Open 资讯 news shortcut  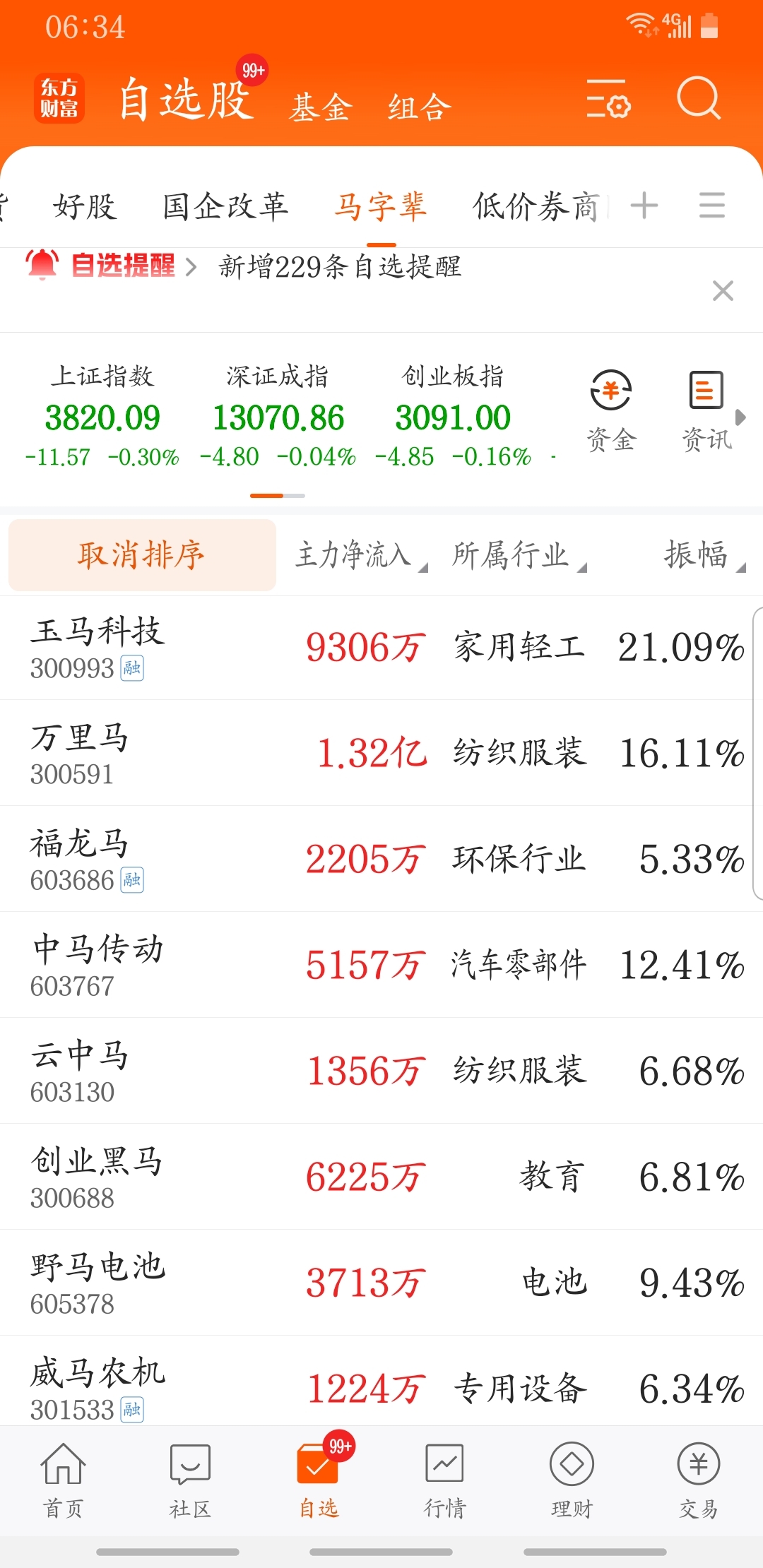click(706, 410)
